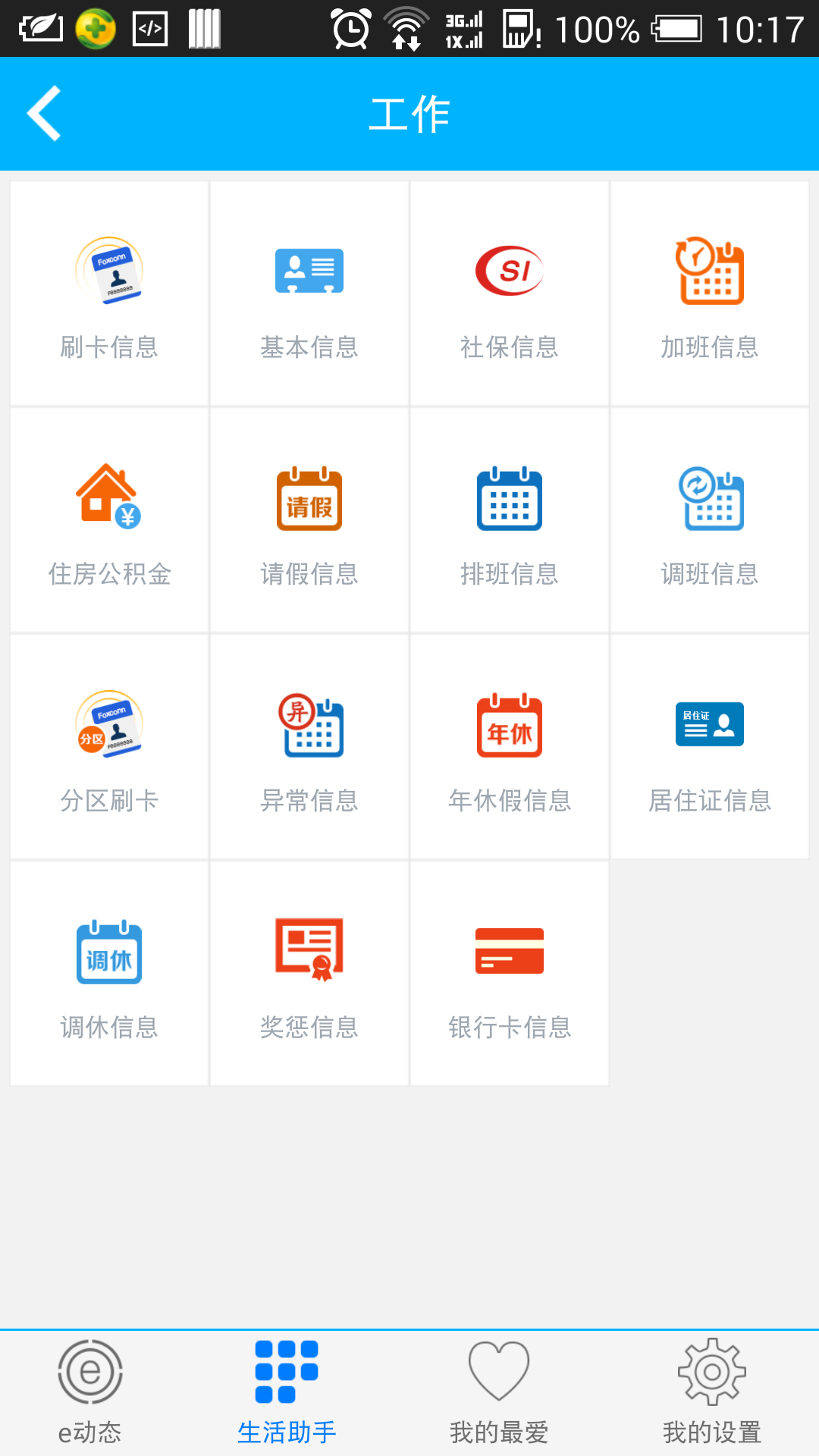Switch to the e动态 tab
The height and width of the screenshot is (1456, 819).
coord(89,1388)
